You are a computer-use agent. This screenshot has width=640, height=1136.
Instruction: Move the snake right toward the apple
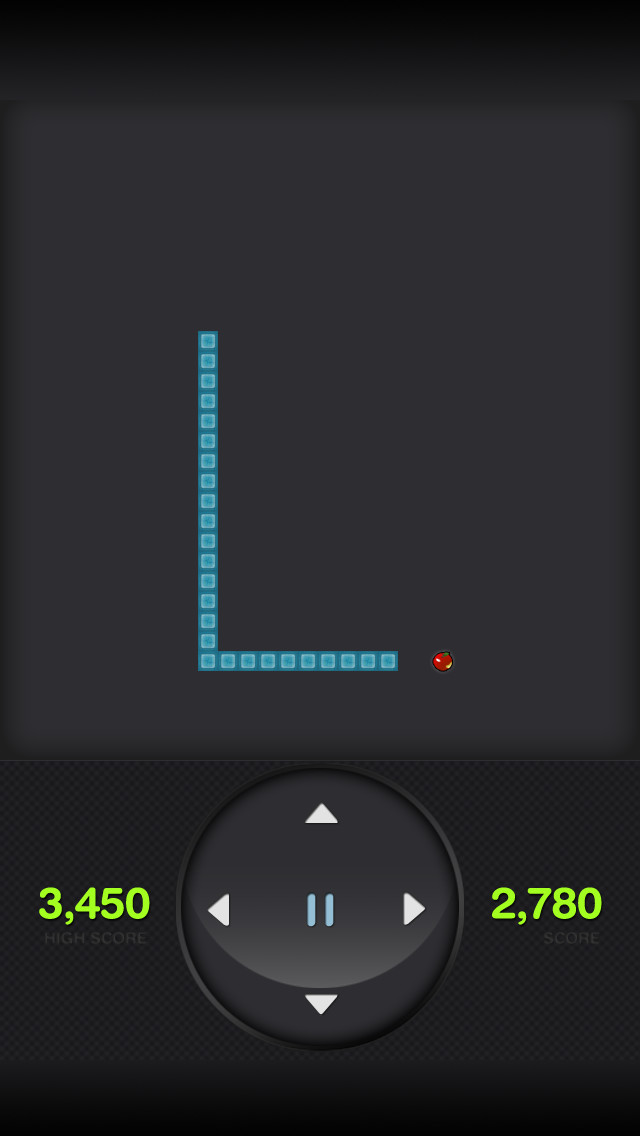414,909
